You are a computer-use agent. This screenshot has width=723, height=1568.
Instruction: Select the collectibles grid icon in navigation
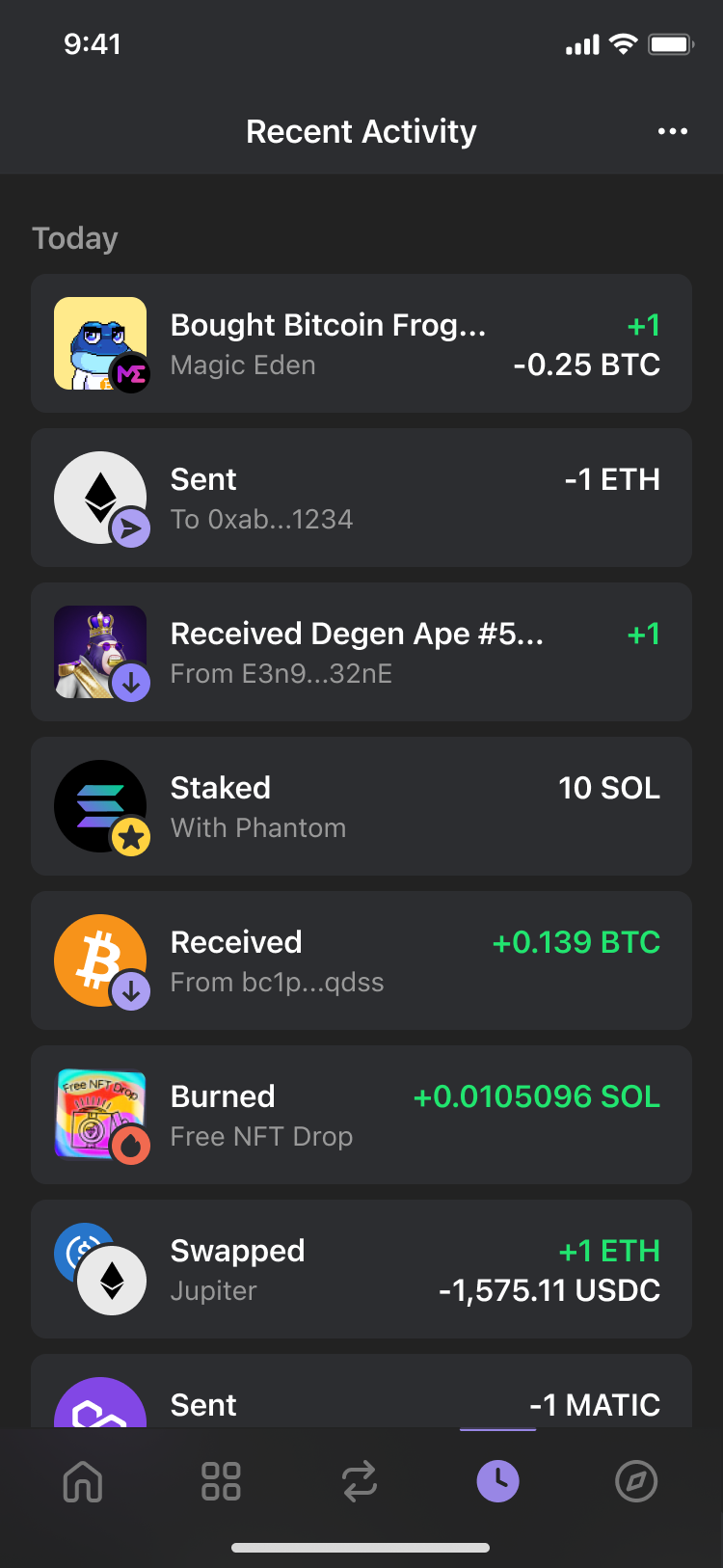pos(220,1482)
